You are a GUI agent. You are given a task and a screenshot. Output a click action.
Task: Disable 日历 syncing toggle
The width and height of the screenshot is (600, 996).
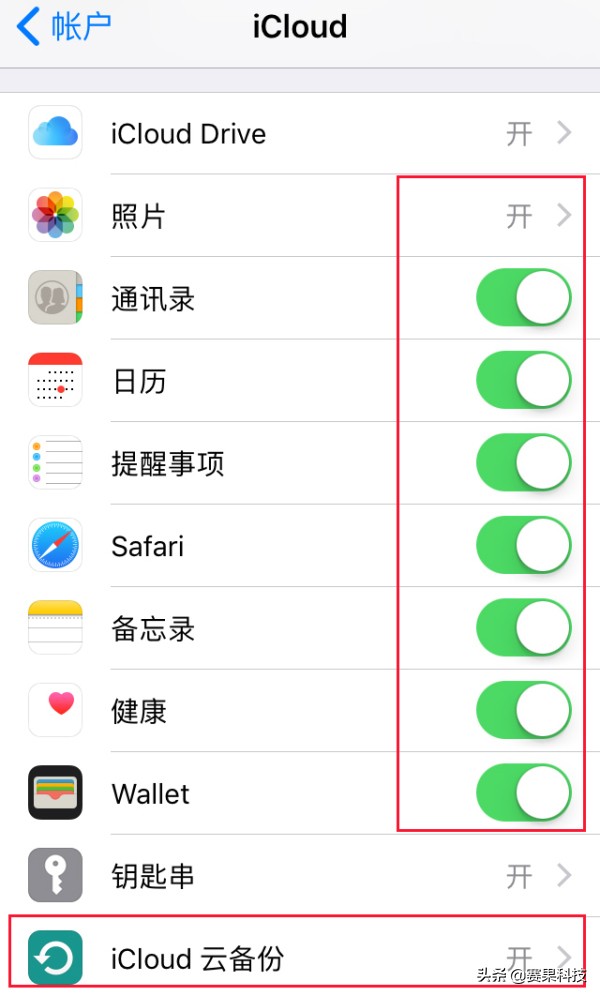point(523,381)
